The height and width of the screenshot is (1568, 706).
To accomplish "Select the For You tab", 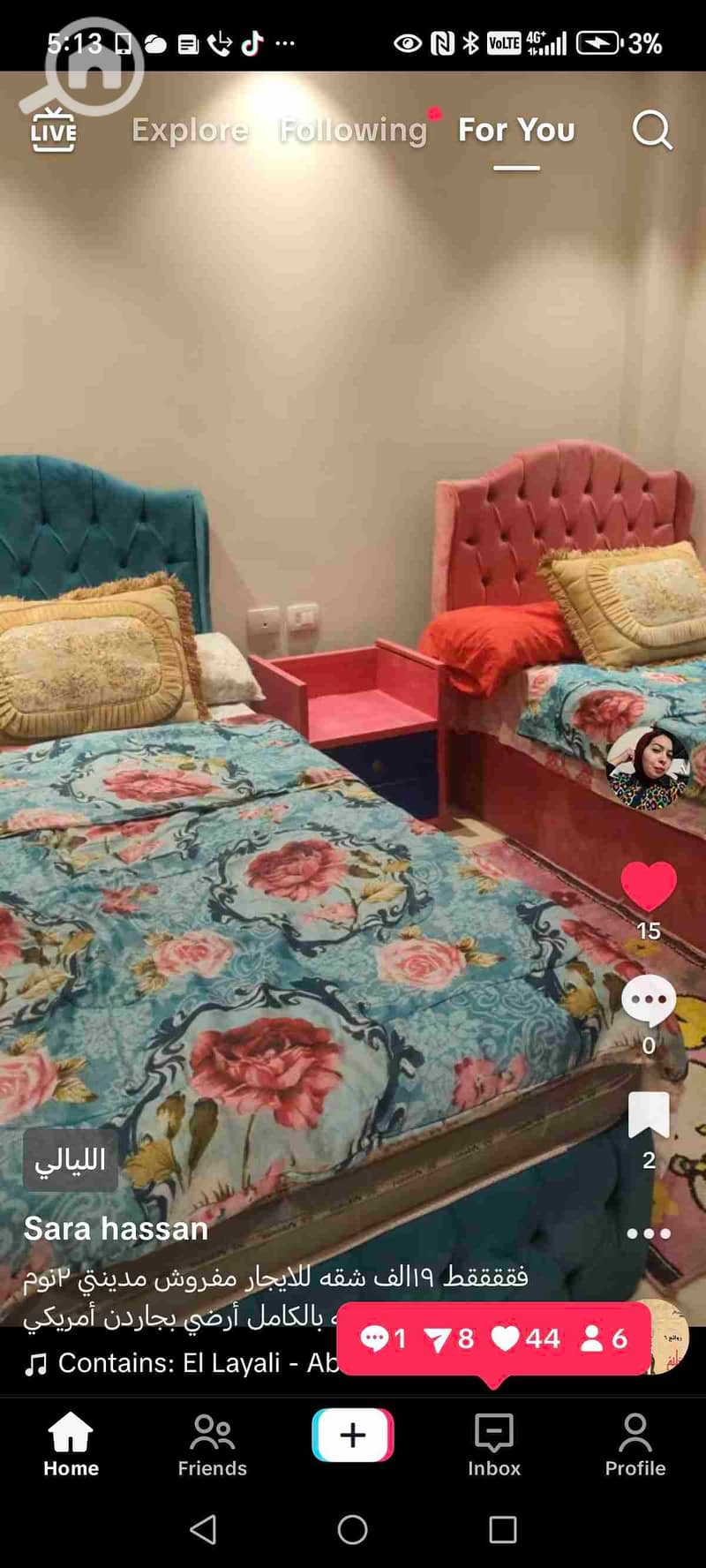I will pos(516,131).
